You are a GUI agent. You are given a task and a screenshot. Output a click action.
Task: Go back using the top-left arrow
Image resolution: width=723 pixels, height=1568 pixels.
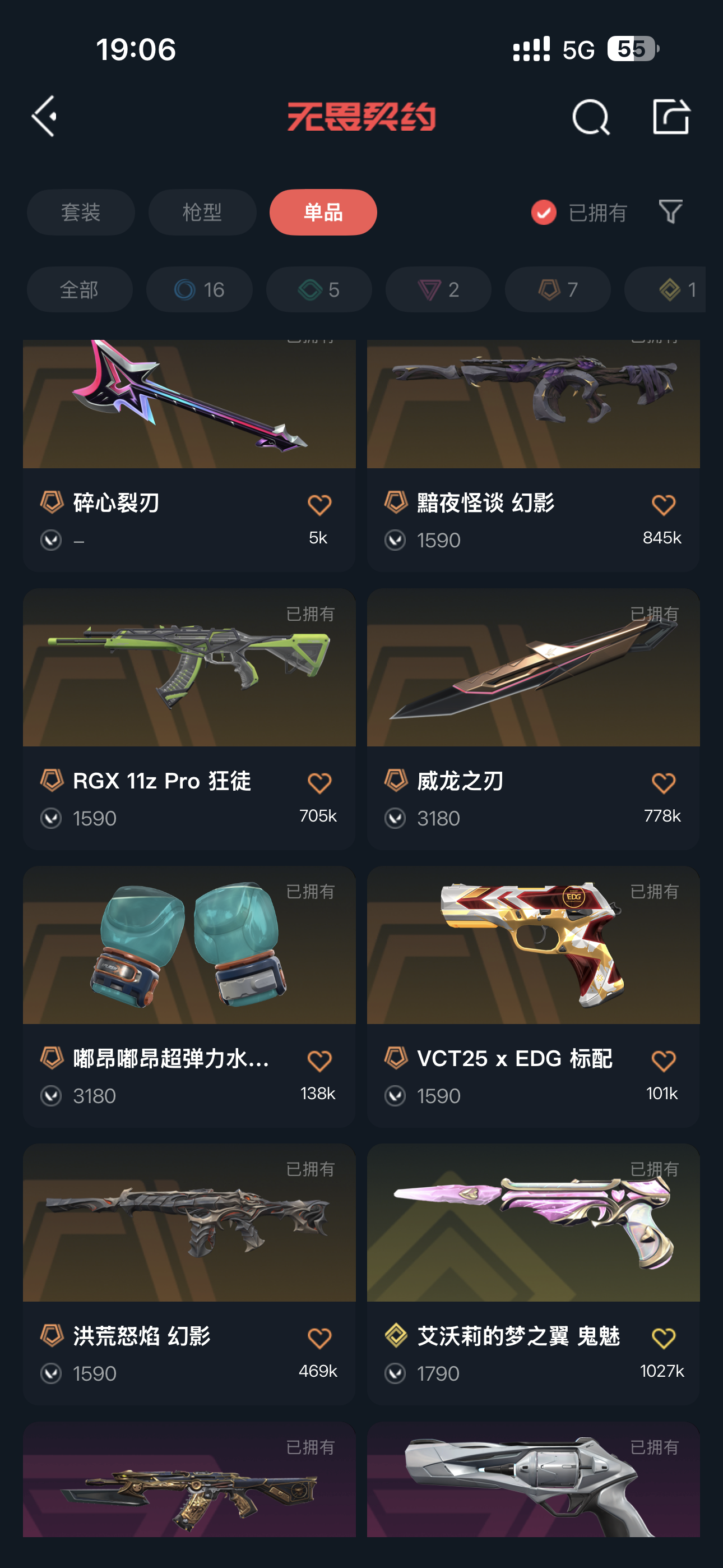click(x=44, y=116)
